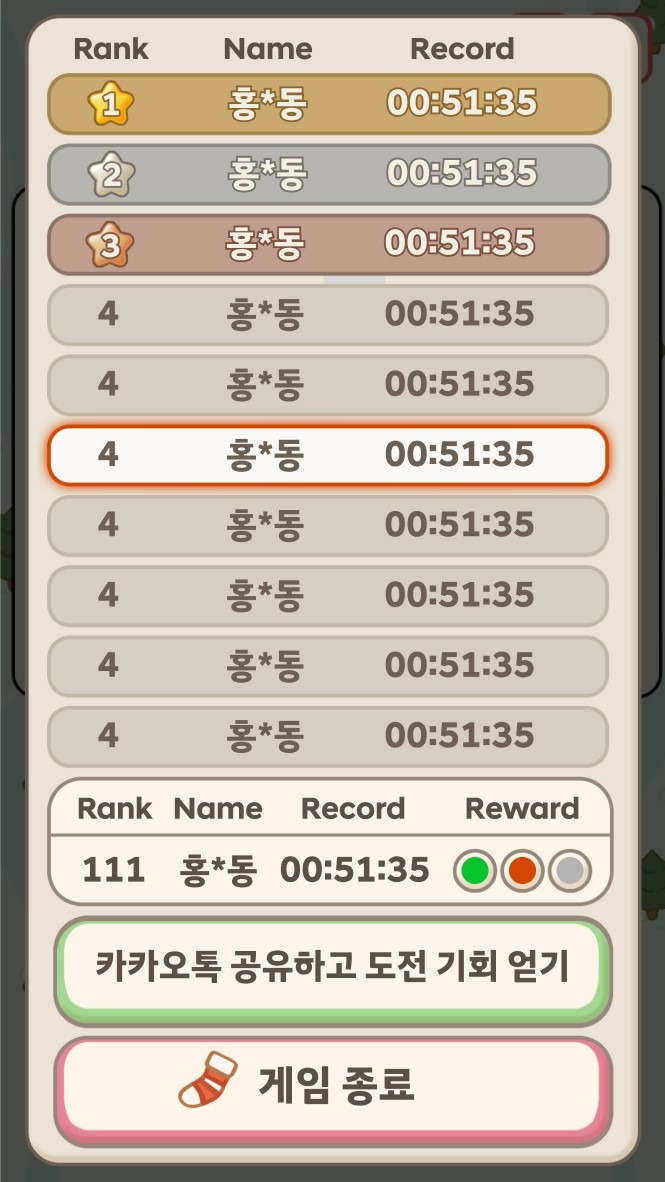End the game with 게임 종료

tap(332, 1085)
